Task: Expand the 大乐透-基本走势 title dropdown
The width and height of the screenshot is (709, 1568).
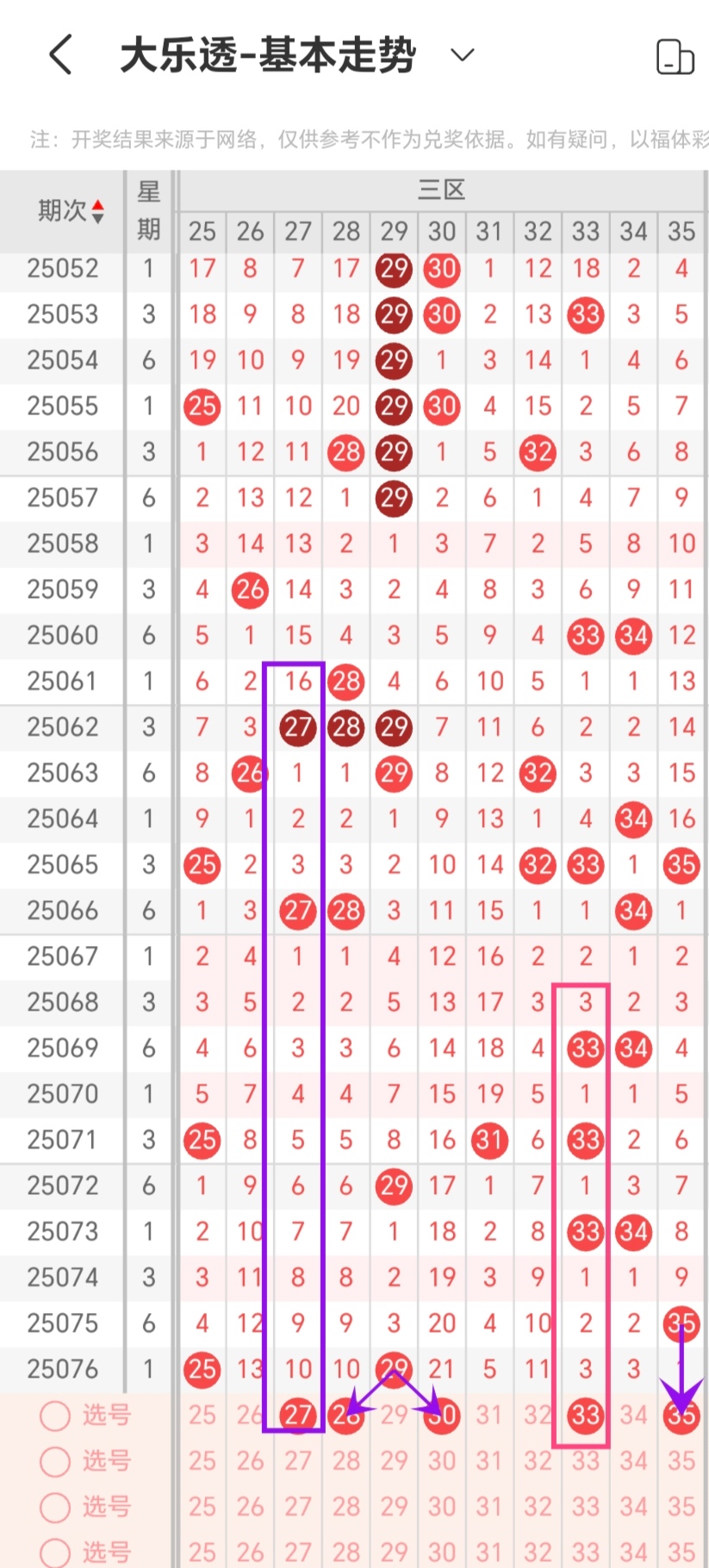Action: pyautogui.click(x=463, y=55)
